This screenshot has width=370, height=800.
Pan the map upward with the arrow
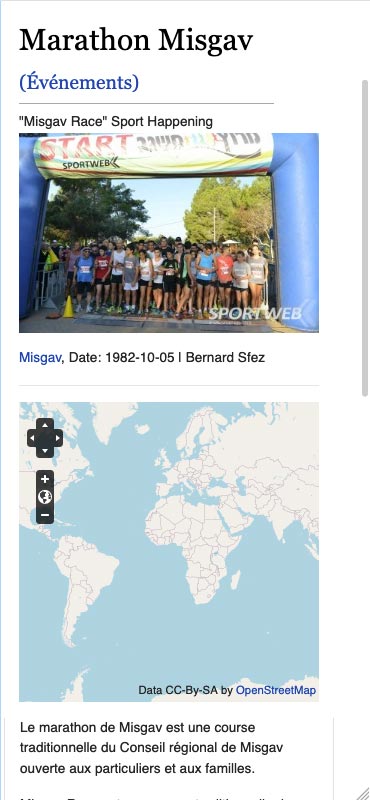[45, 425]
